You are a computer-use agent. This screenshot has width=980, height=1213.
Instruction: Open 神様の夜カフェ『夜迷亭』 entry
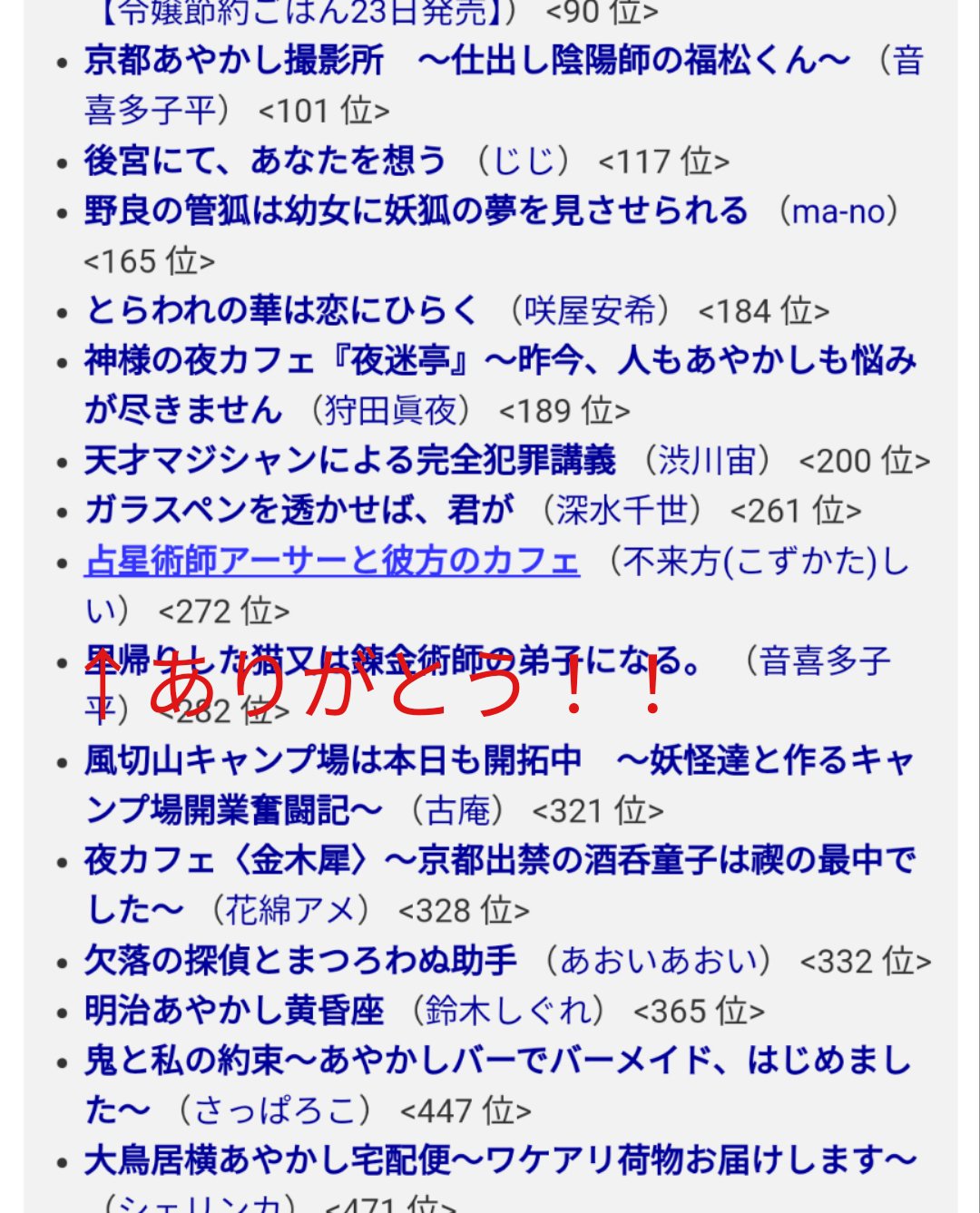tap(499, 360)
